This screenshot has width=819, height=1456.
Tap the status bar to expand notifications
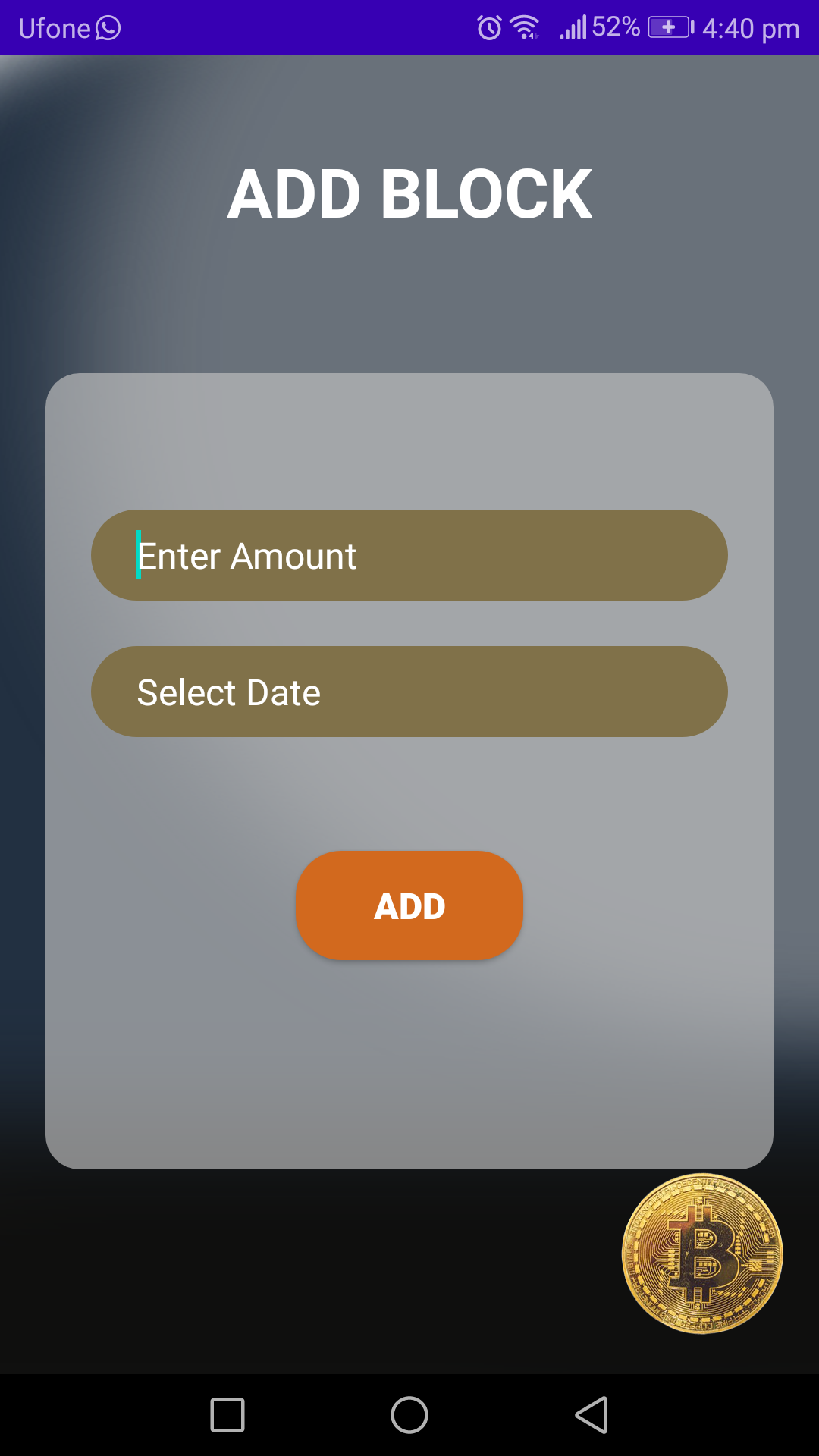point(303,27)
